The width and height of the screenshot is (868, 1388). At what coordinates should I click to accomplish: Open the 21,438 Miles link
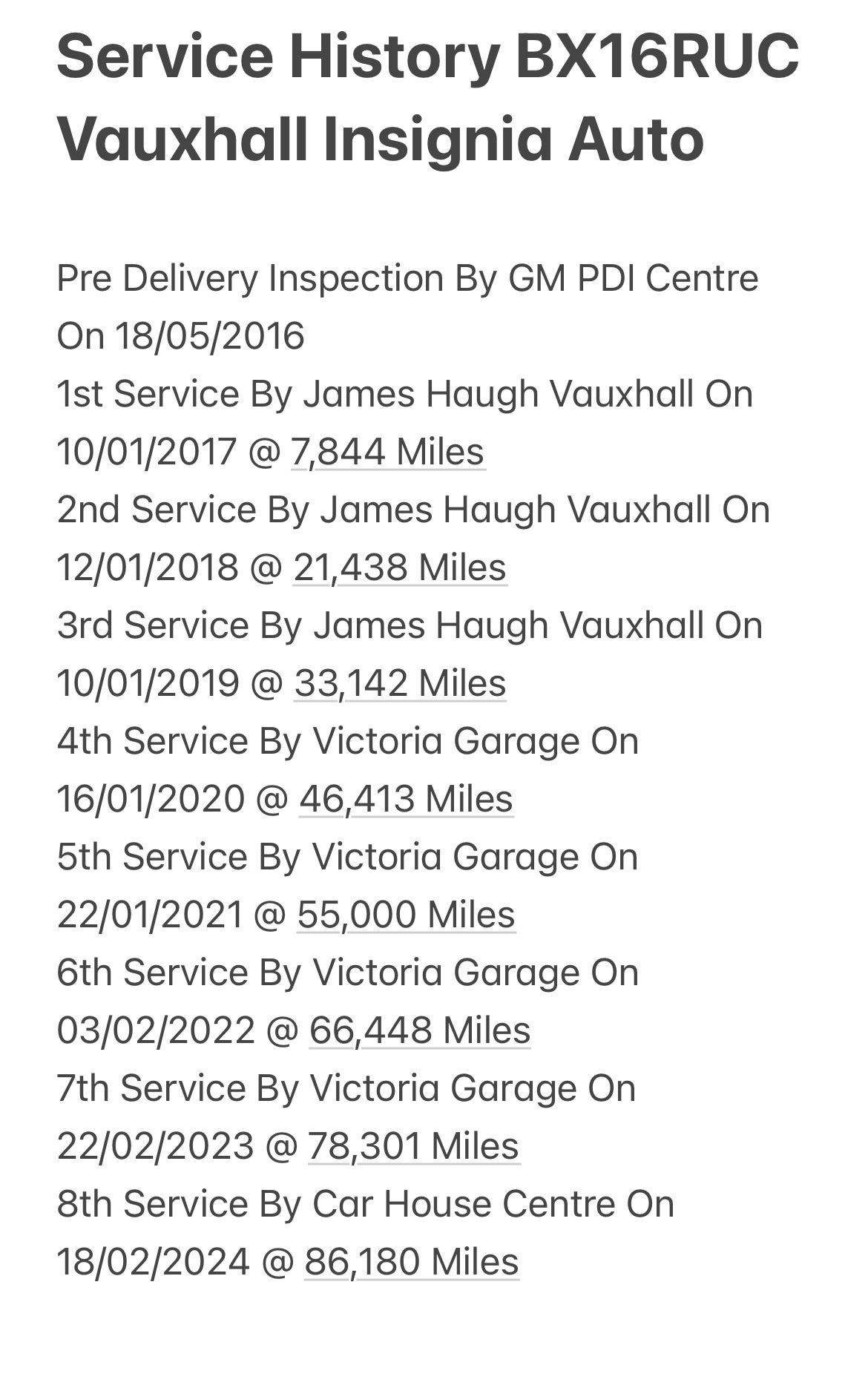(x=399, y=568)
